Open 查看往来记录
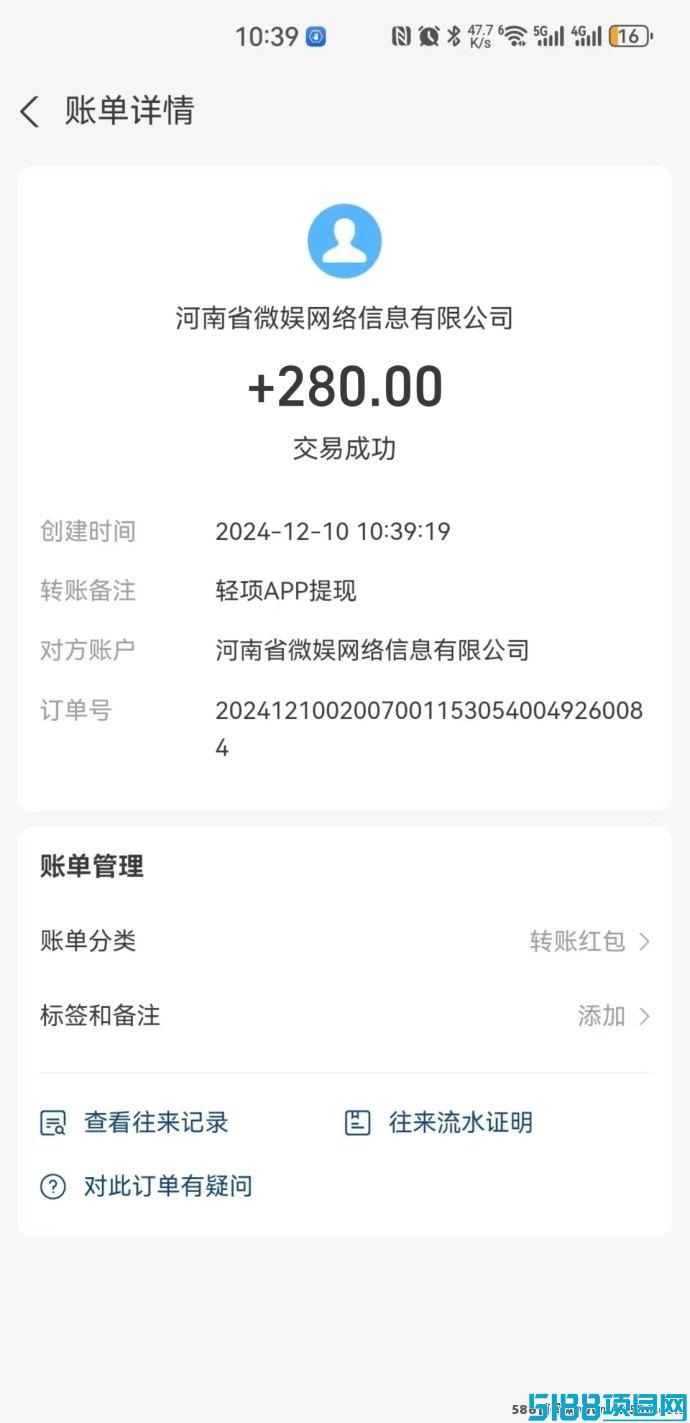The height and width of the screenshot is (1423, 690). [x=134, y=1122]
